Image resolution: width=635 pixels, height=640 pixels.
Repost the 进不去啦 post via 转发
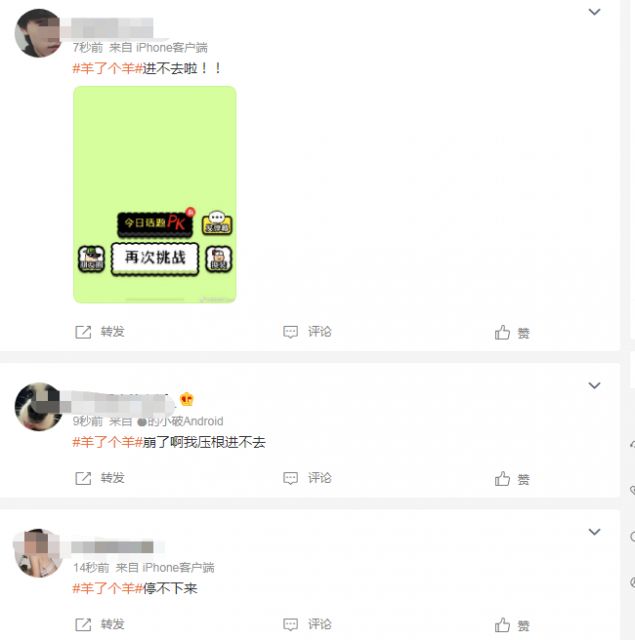100,331
